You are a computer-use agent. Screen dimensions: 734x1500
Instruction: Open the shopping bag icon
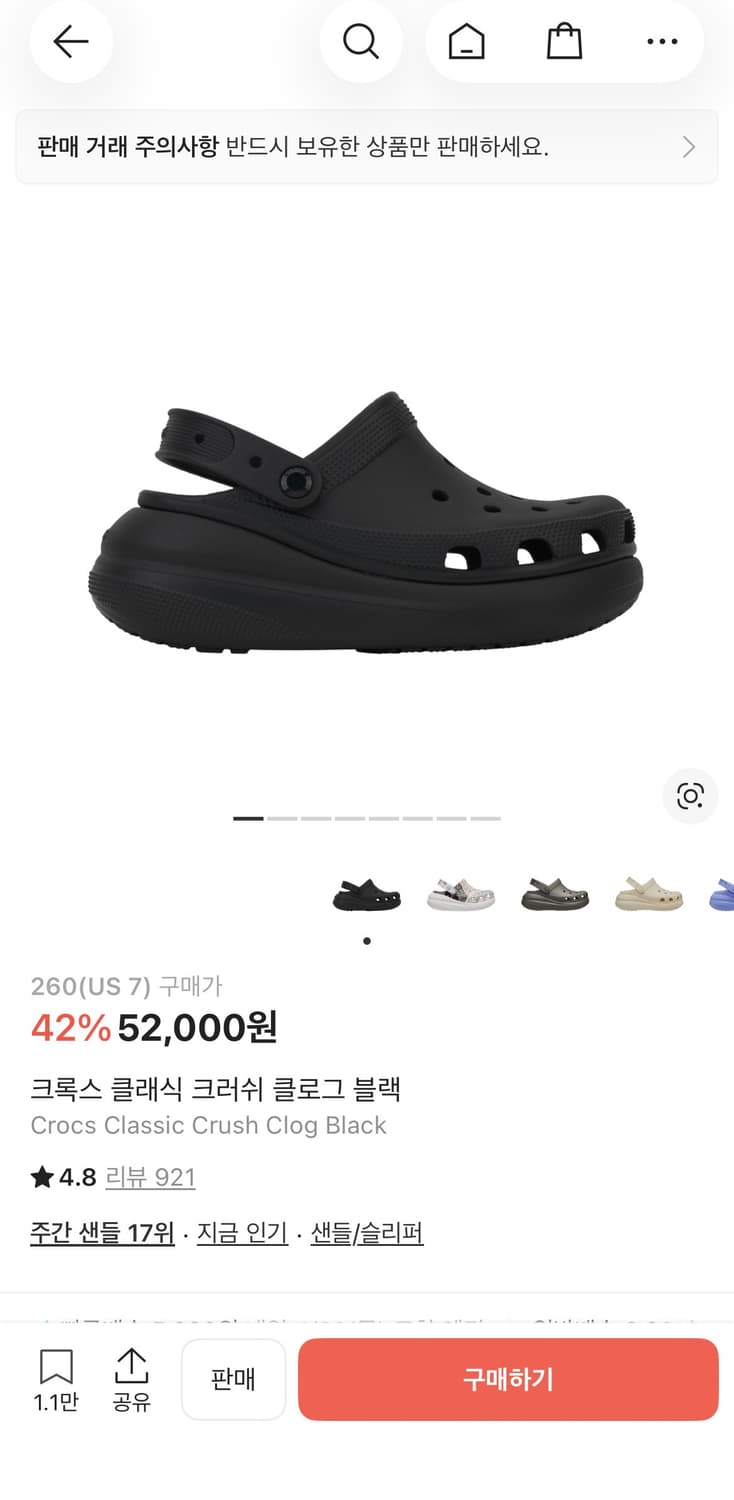(x=563, y=42)
